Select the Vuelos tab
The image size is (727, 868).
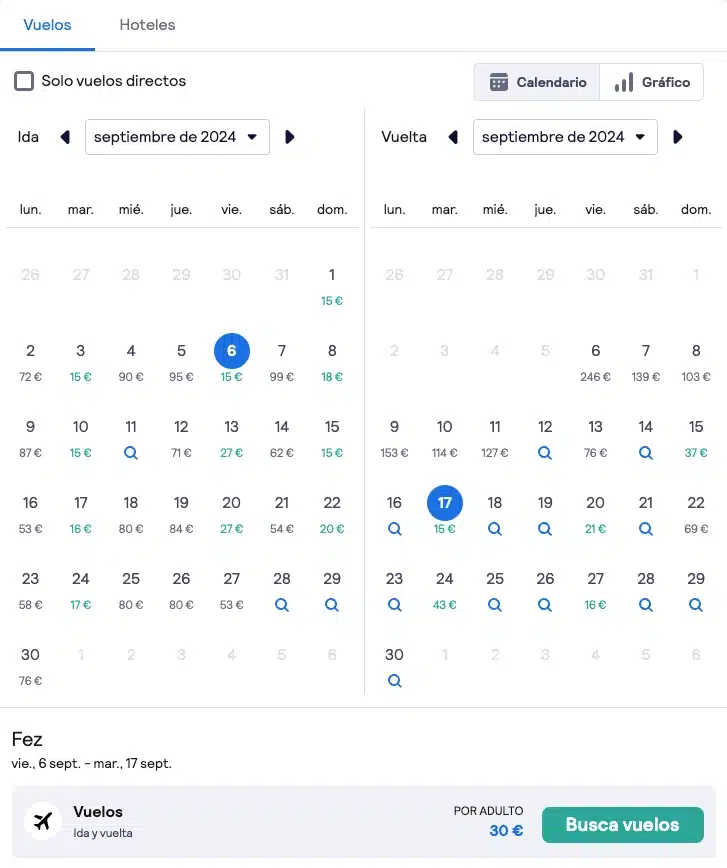(47, 25)
